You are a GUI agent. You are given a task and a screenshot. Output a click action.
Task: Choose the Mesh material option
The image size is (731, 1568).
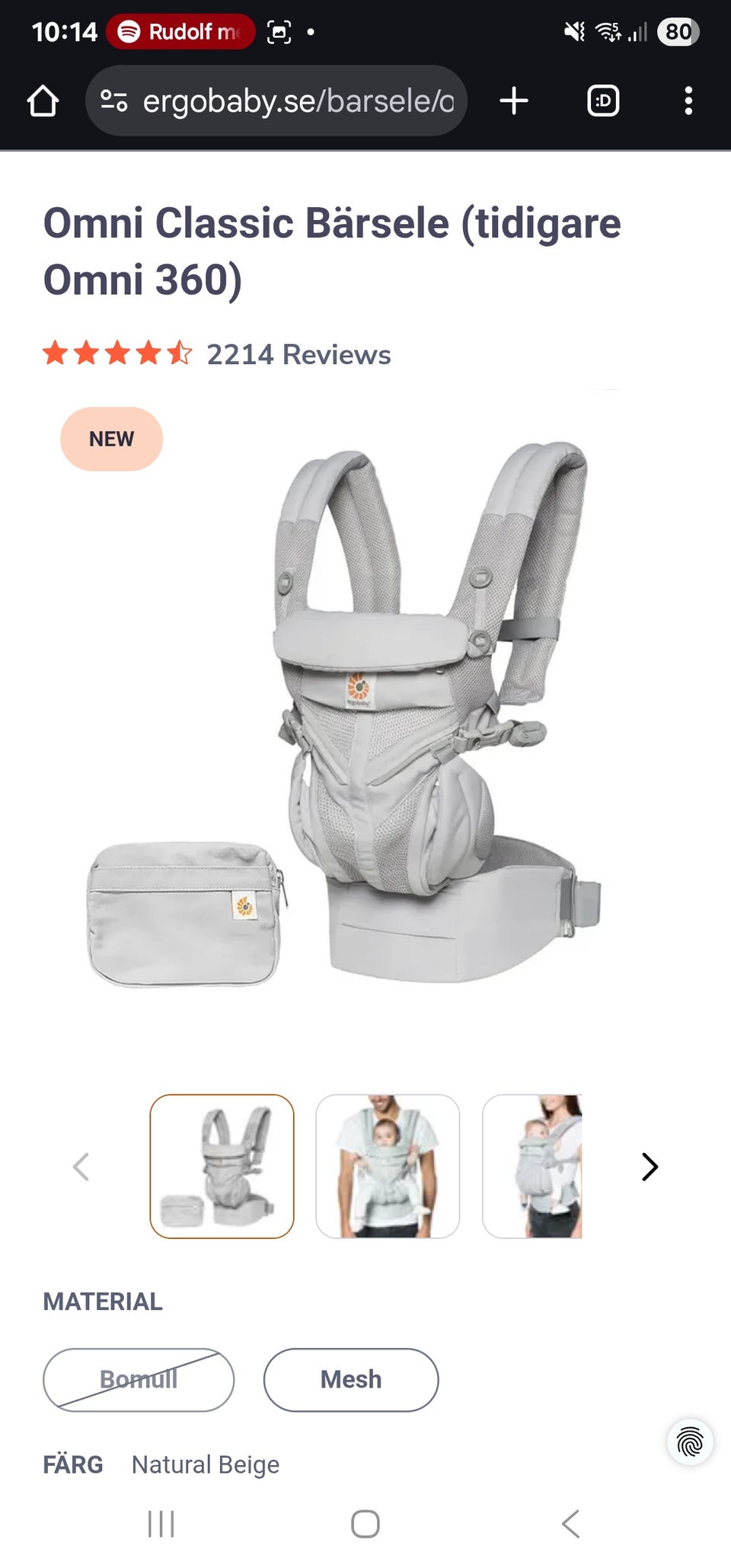tap(351, 1379)
